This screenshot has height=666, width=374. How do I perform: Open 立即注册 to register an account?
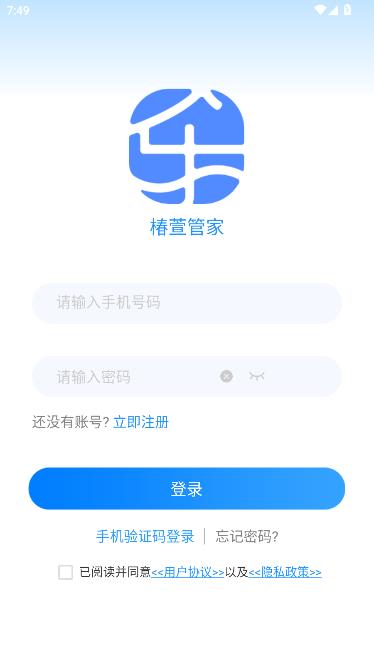(141, 422)
